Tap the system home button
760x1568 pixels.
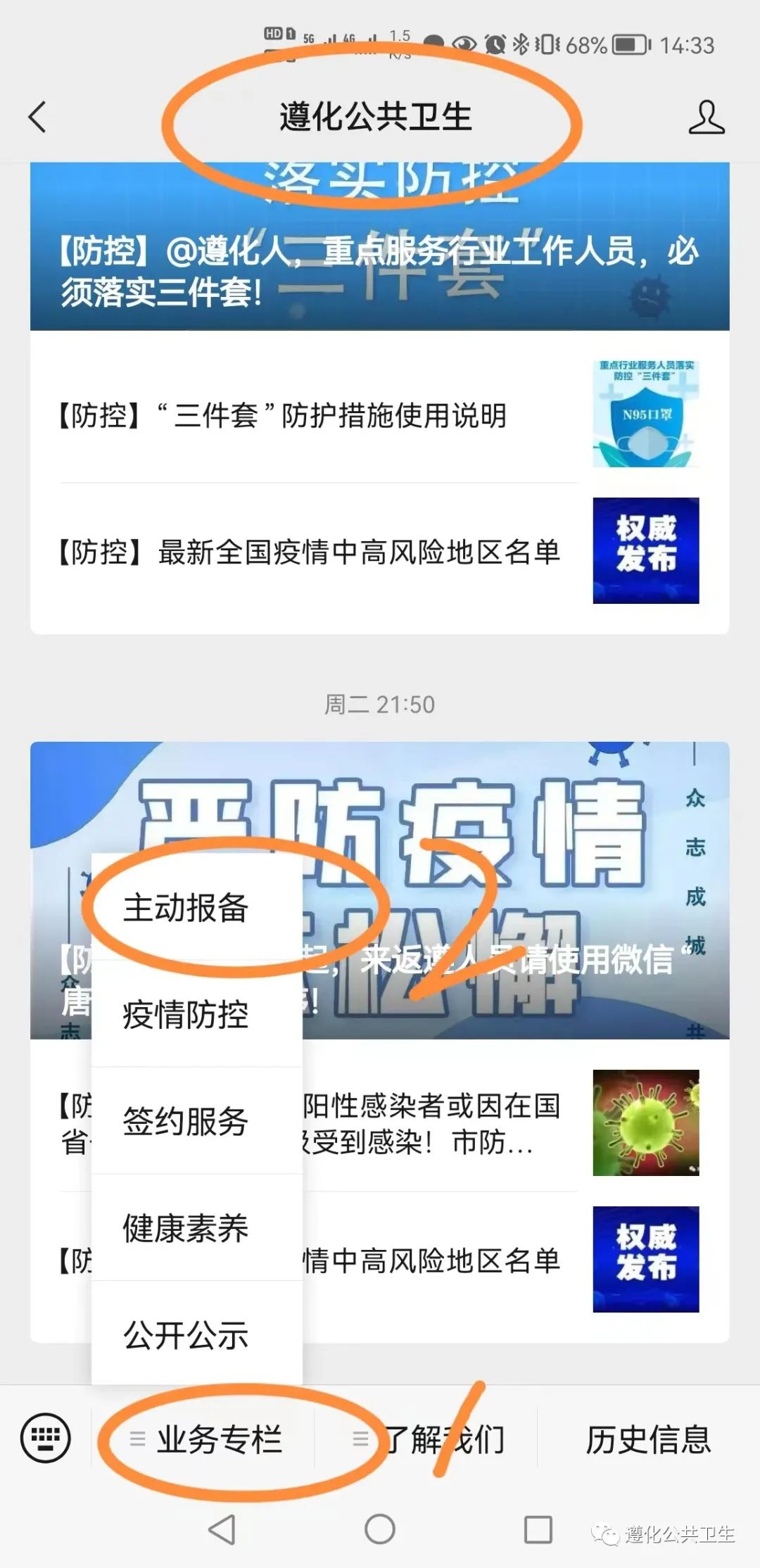tap(380, 1529)
